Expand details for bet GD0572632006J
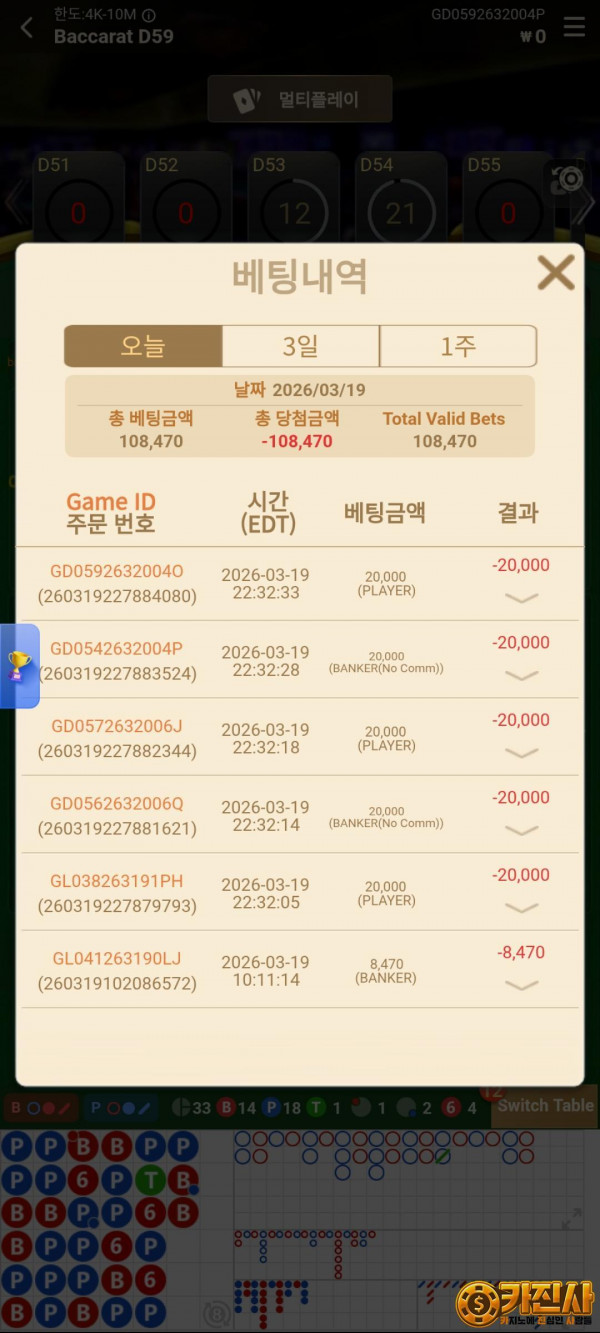 pos(521,753)
